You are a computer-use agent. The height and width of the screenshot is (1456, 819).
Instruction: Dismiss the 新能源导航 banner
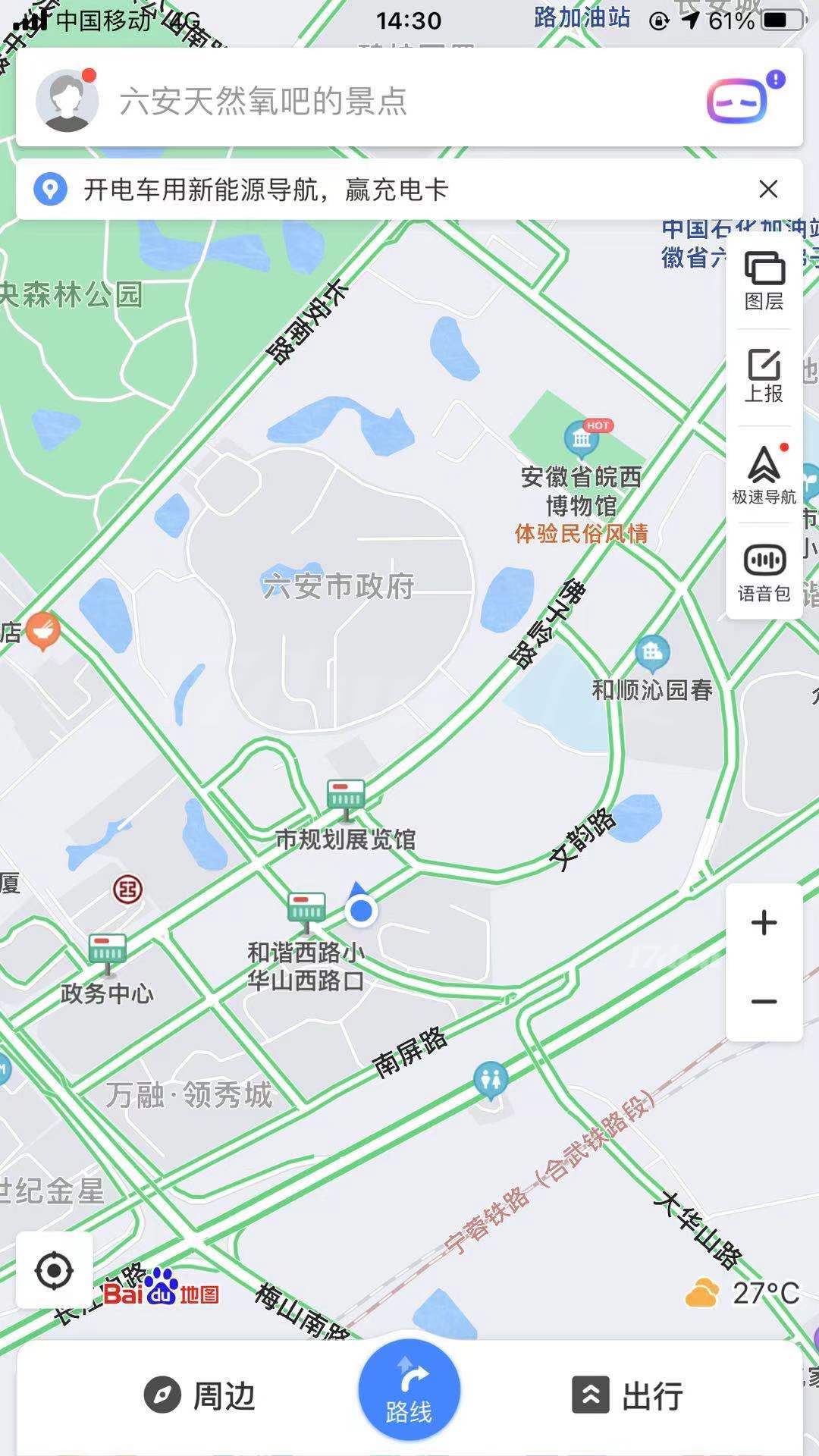[x=768, y=189]
